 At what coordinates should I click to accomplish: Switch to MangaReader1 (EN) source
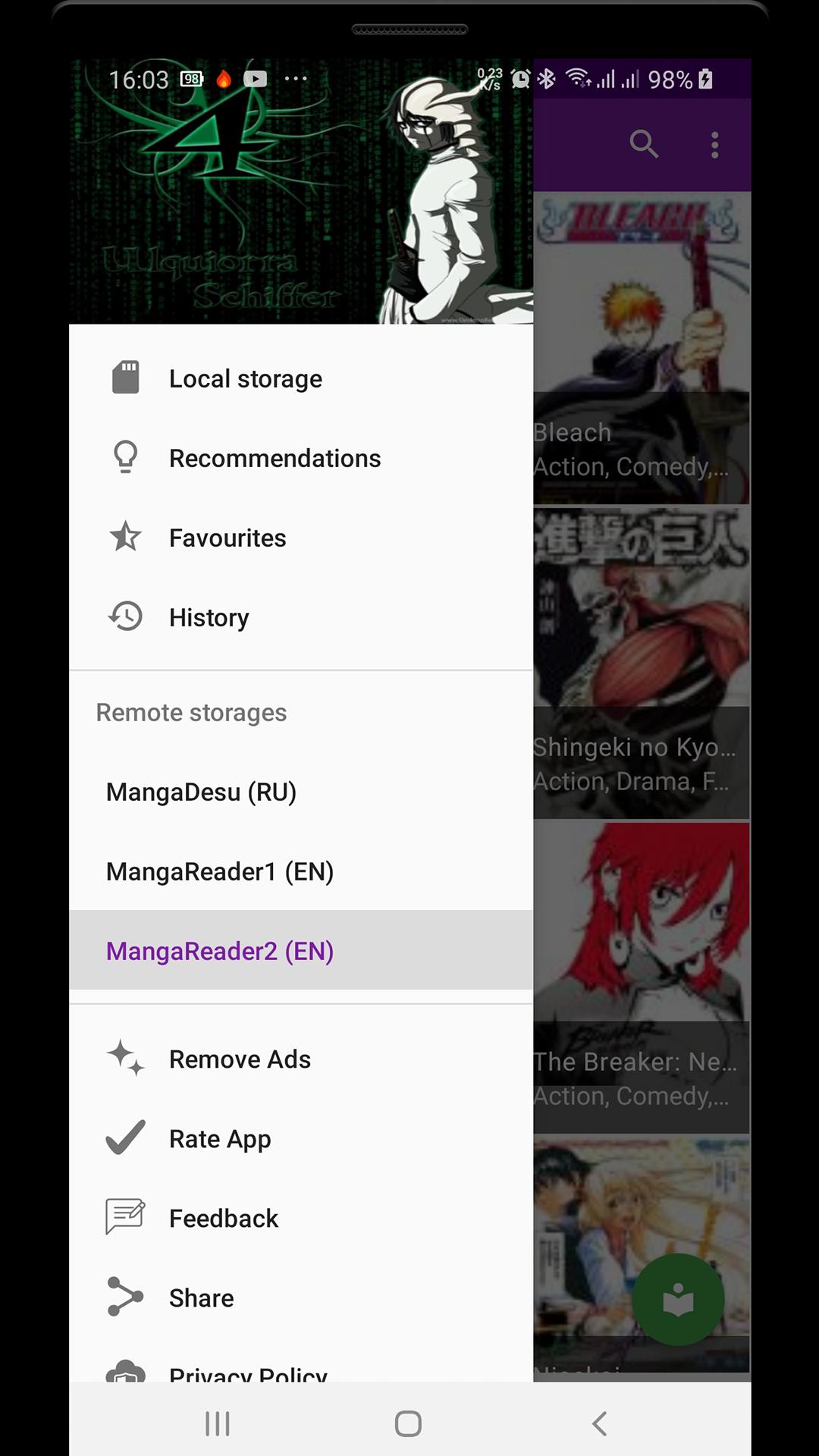(221, 871)
